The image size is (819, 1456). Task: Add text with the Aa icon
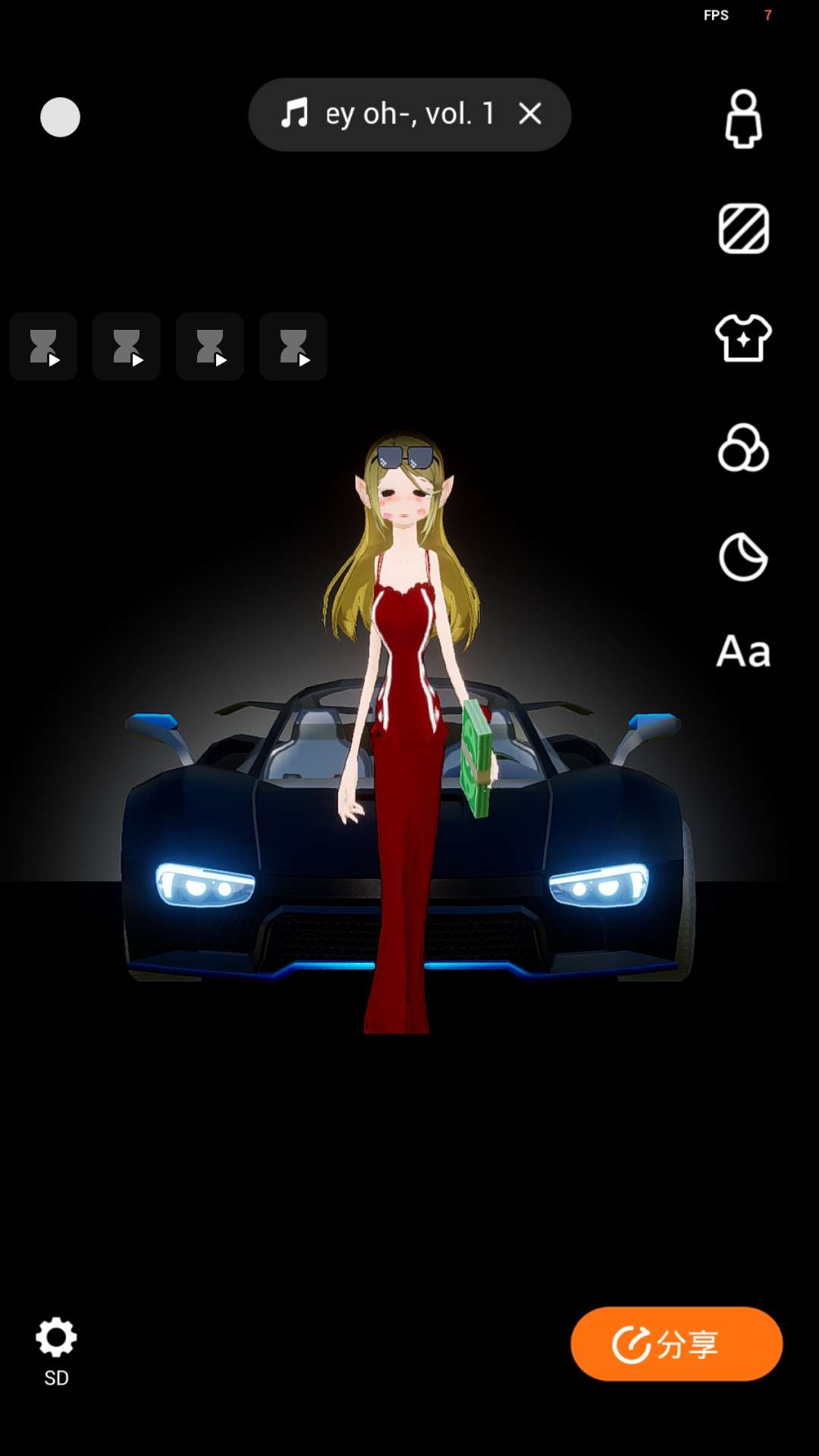(x=743, y=651)
